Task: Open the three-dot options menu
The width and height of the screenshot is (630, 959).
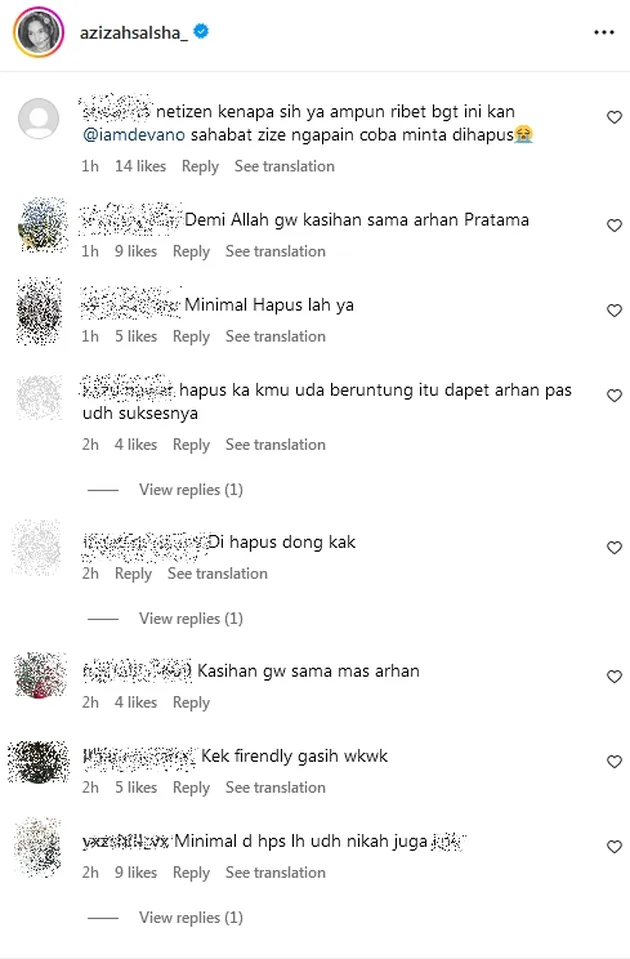Action: pyautogui.click(x=604, y=32)
